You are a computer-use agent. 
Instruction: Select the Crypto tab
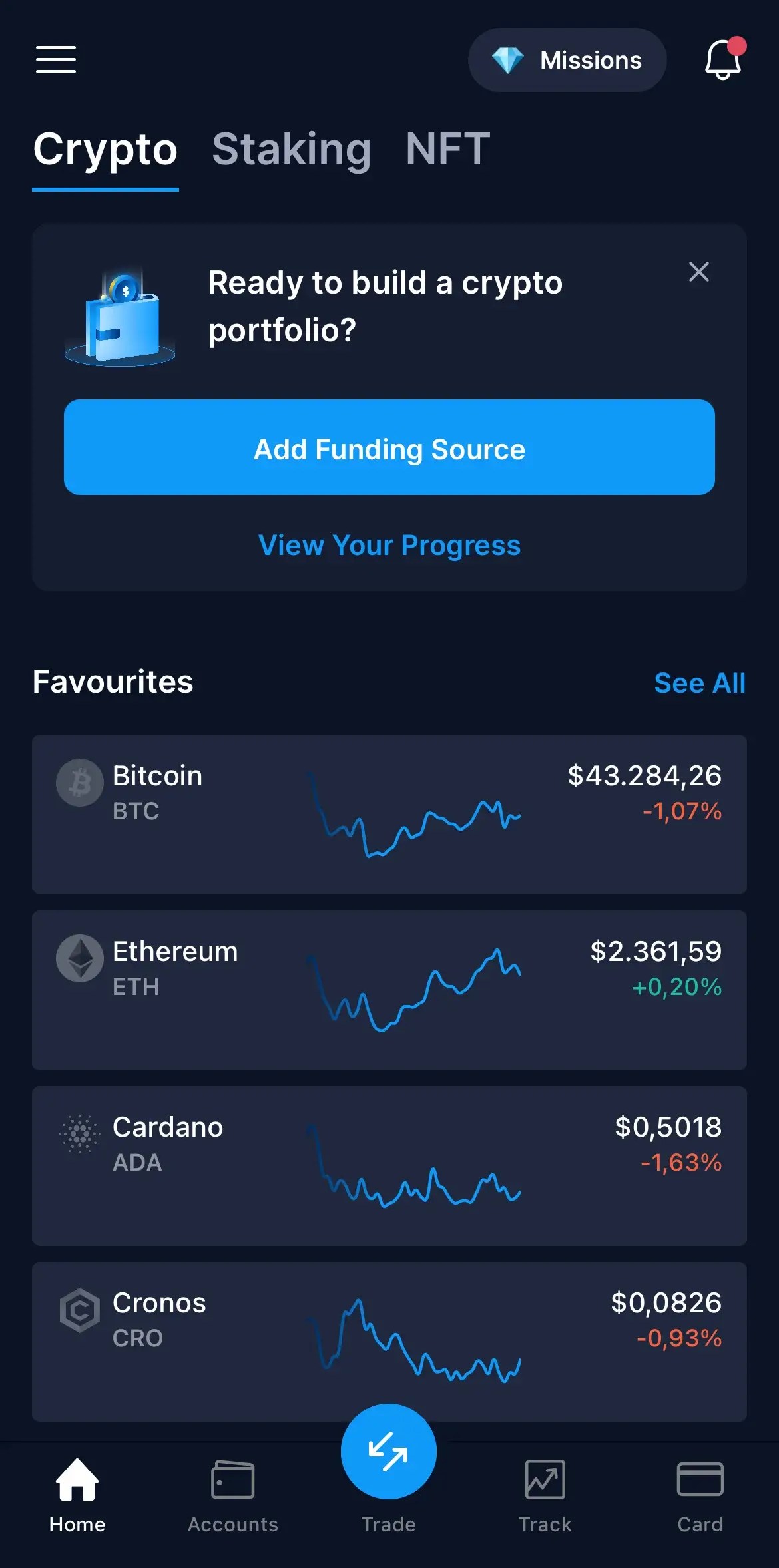tap(105, 149)
